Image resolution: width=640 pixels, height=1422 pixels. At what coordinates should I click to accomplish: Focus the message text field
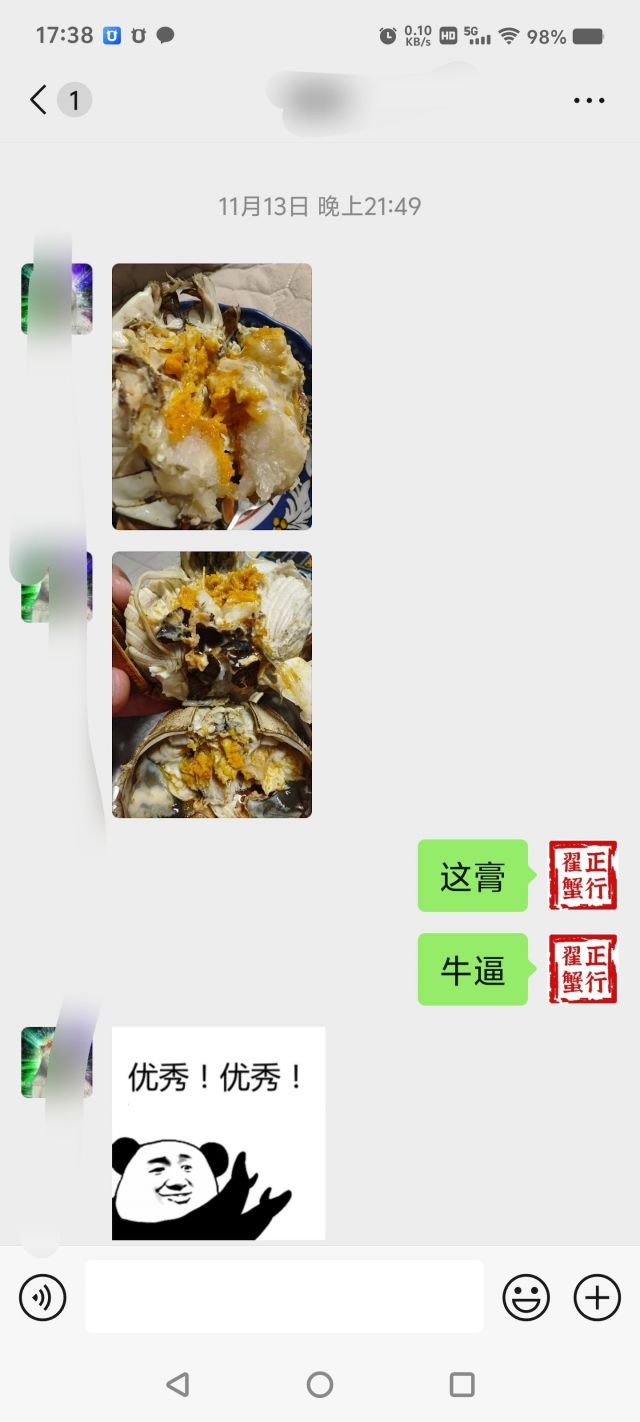284,1296
